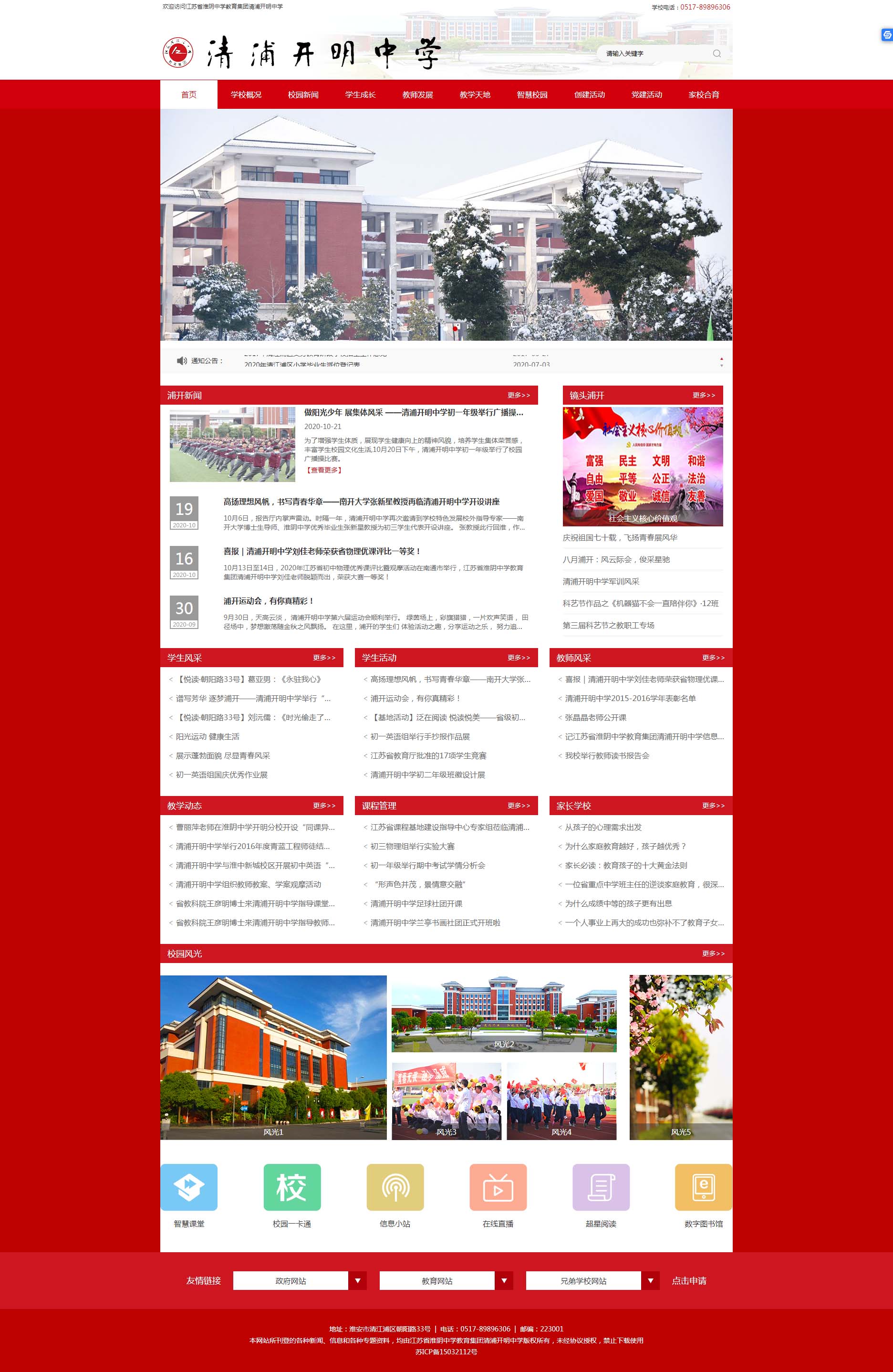The width and height of the screenshot is (893, 1372).
Task: Open 更多 in the 镜头浦开 section
Action: 704,396
